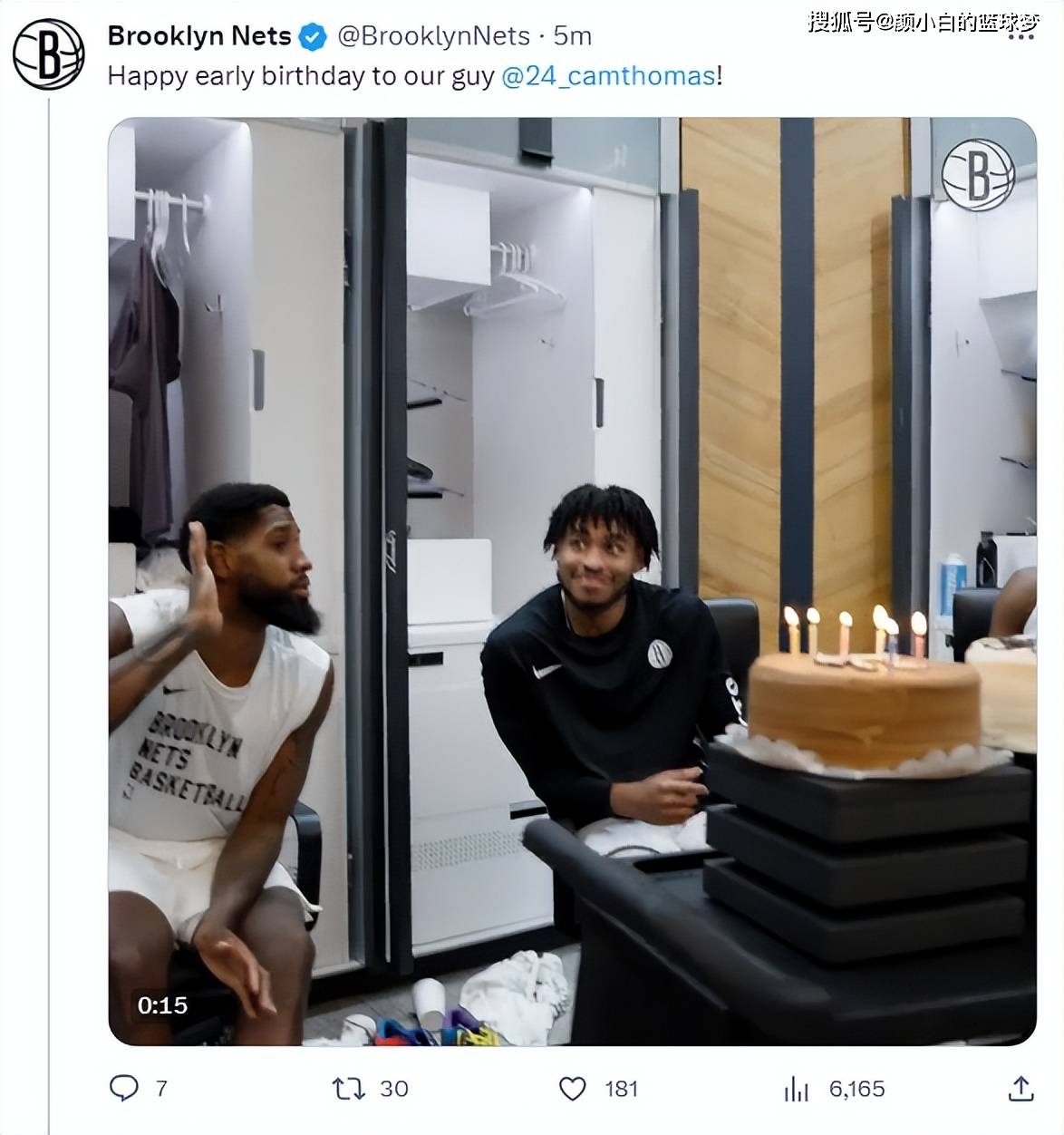Open the tweet overflow menu
The width and height of the screenshot is (1064, 1135).
(1020, 37)
